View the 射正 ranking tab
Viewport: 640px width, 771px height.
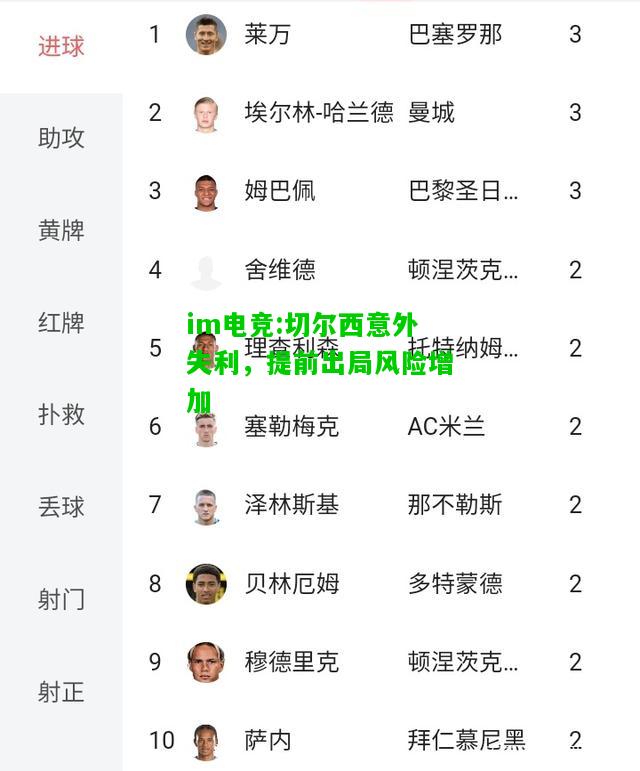[61, 691]
